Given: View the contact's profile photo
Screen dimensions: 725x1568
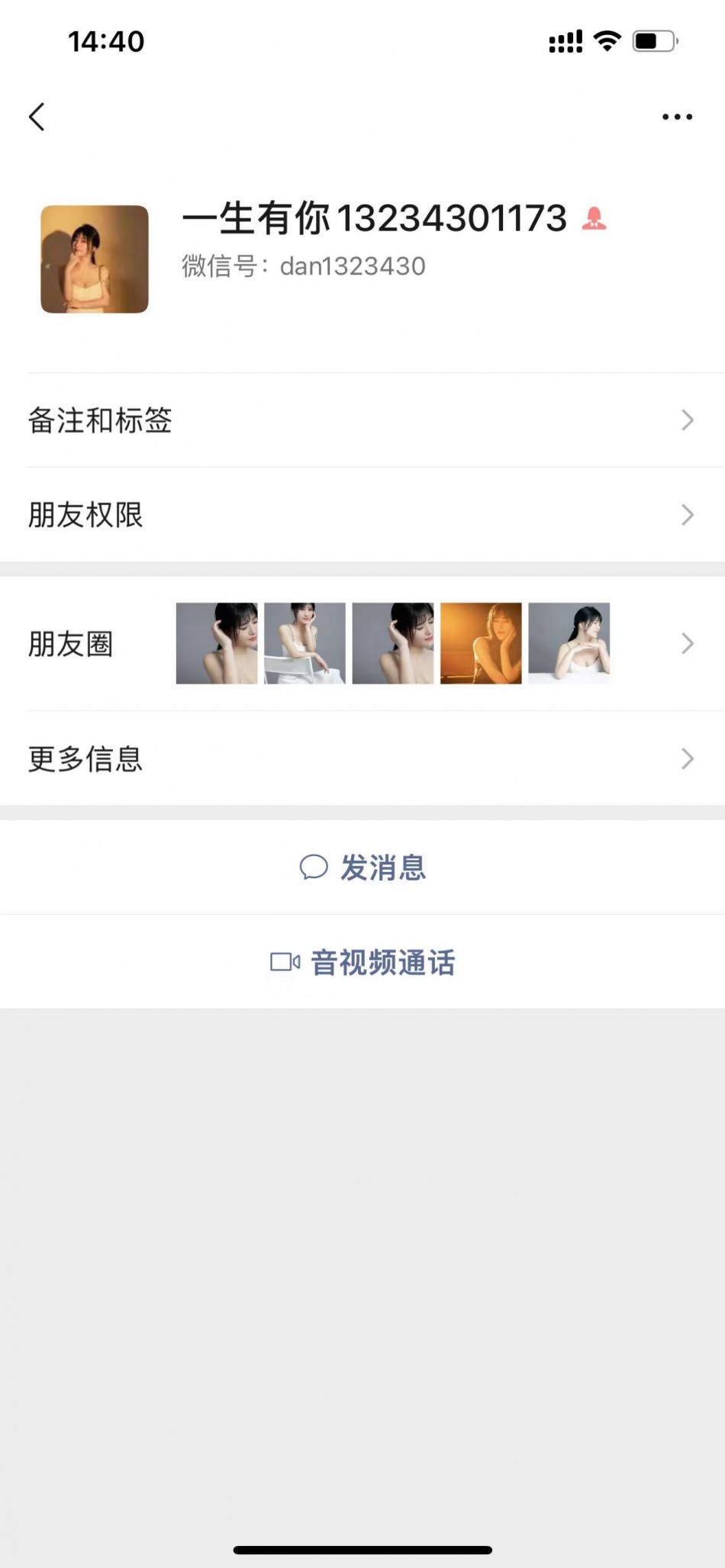Looking at the screenshot, I should pyautogui.click(x=95, y=259).
